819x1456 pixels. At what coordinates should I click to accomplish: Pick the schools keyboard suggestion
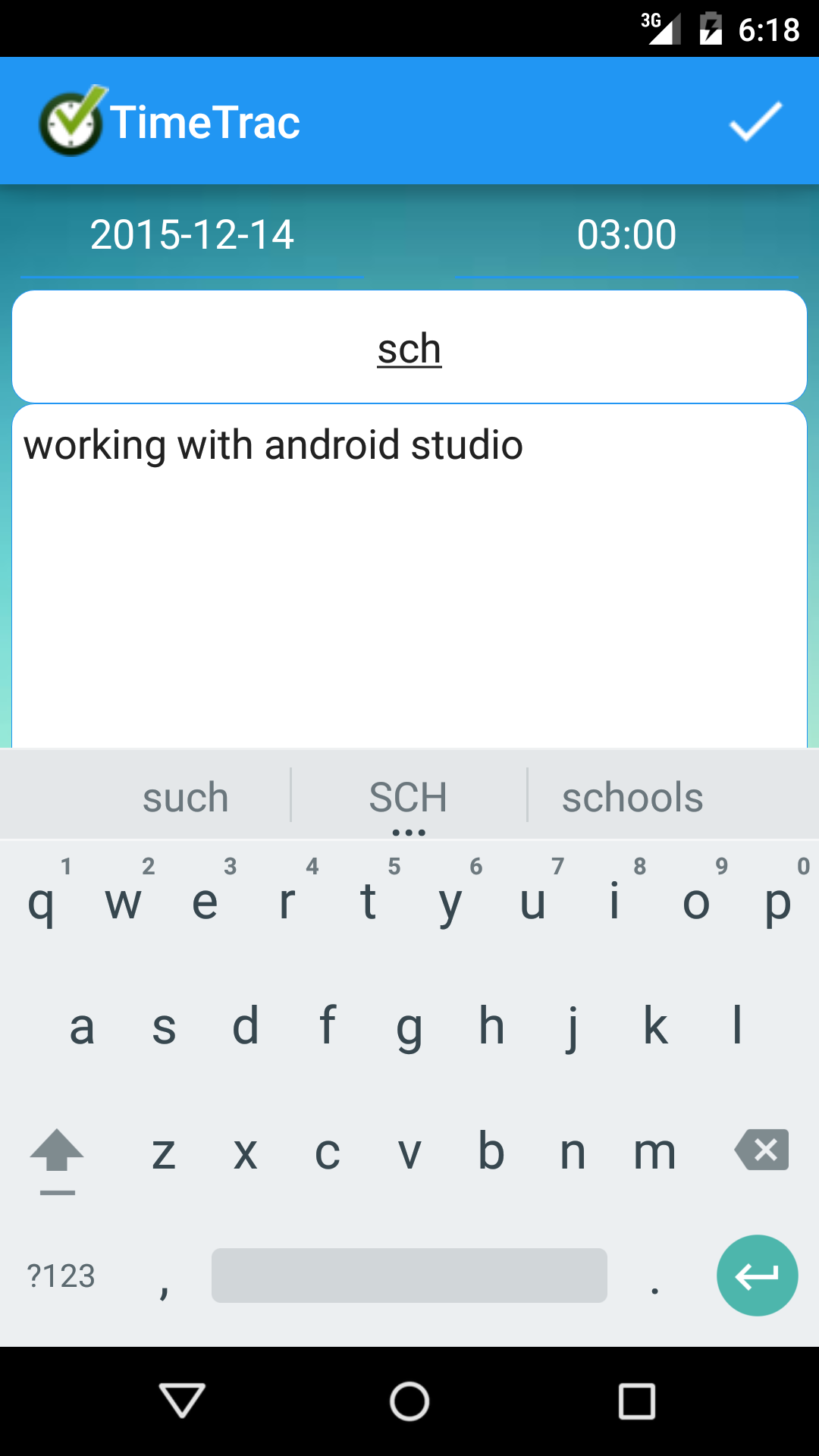632,797
